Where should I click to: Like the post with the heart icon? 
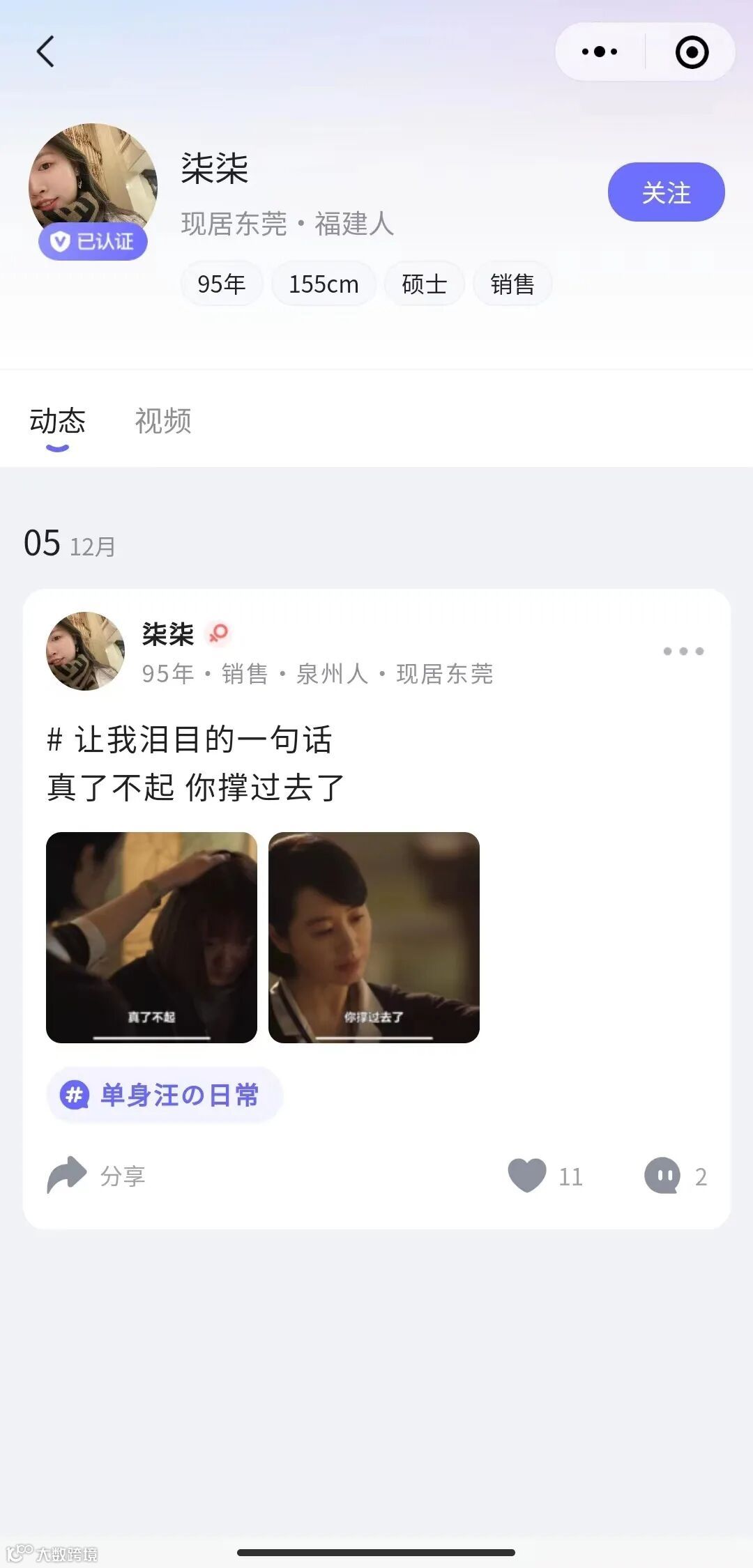tap(528, 1176)
